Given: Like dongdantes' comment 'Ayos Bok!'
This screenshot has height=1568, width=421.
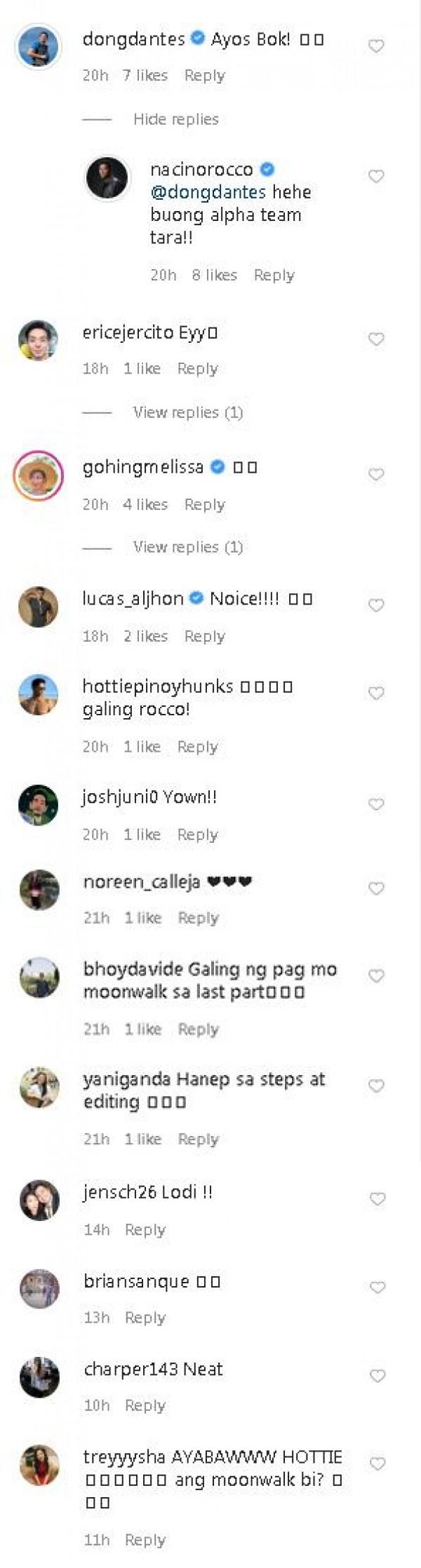Looking at the screenshot, I should pyautogui.click(x=376, y=46).
